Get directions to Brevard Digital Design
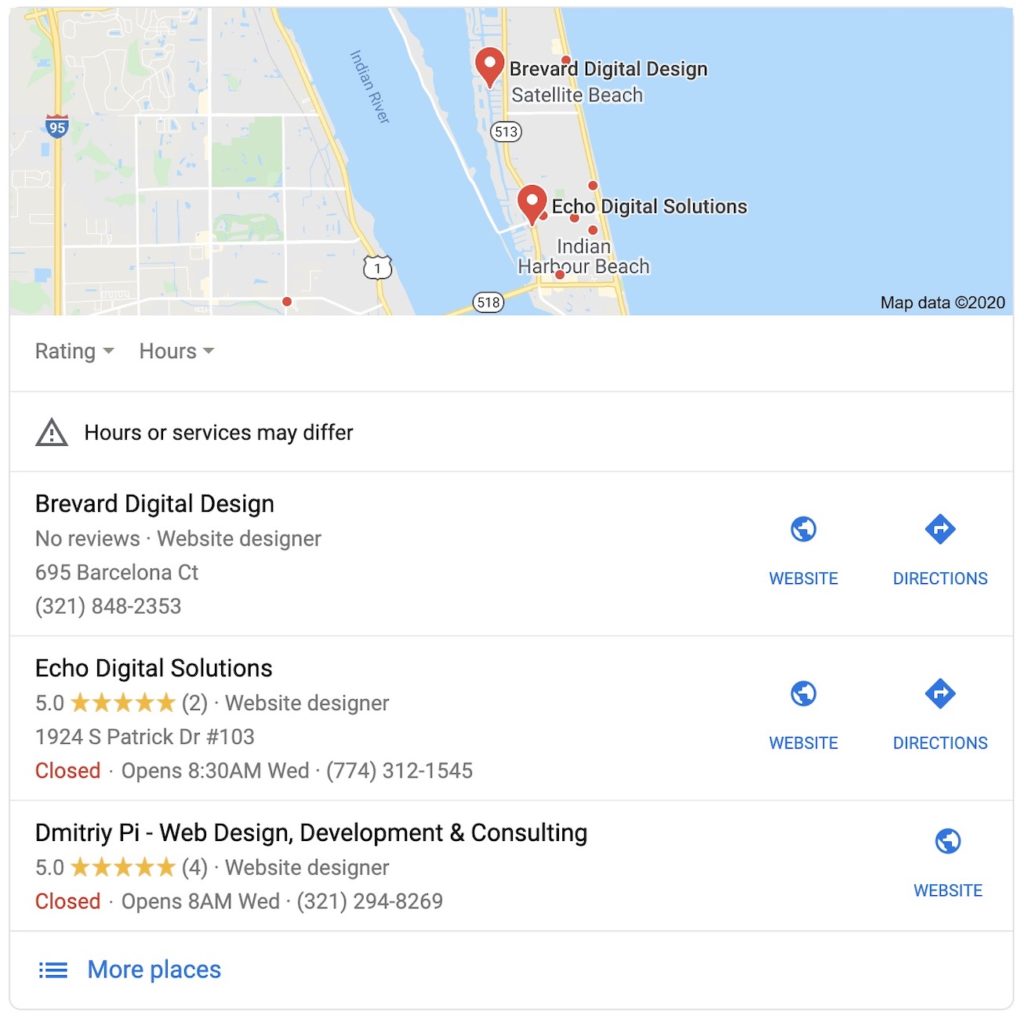1024x1019 pixels. (x=940, y=549)
